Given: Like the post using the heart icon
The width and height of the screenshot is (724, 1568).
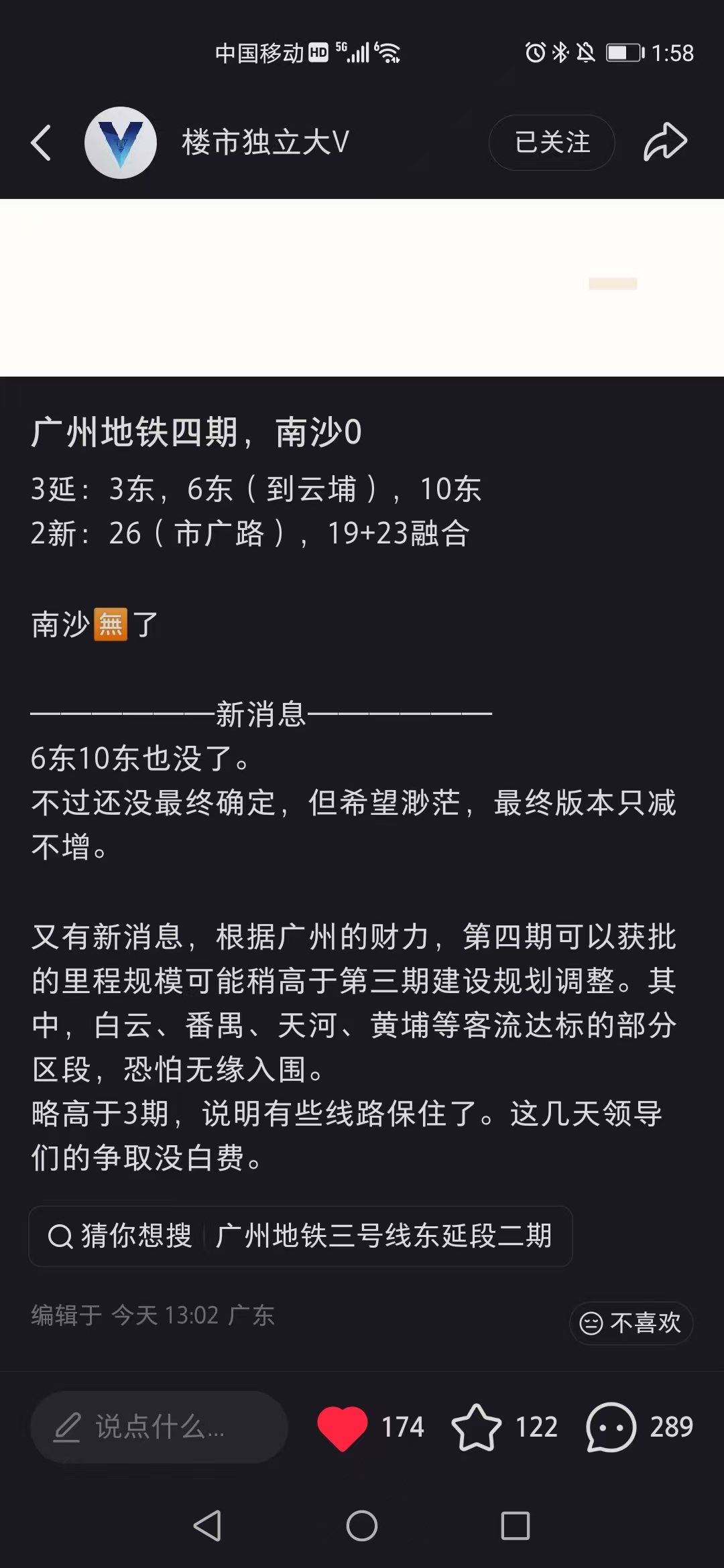Looking at the screenshot, I should coord(343,1426).
